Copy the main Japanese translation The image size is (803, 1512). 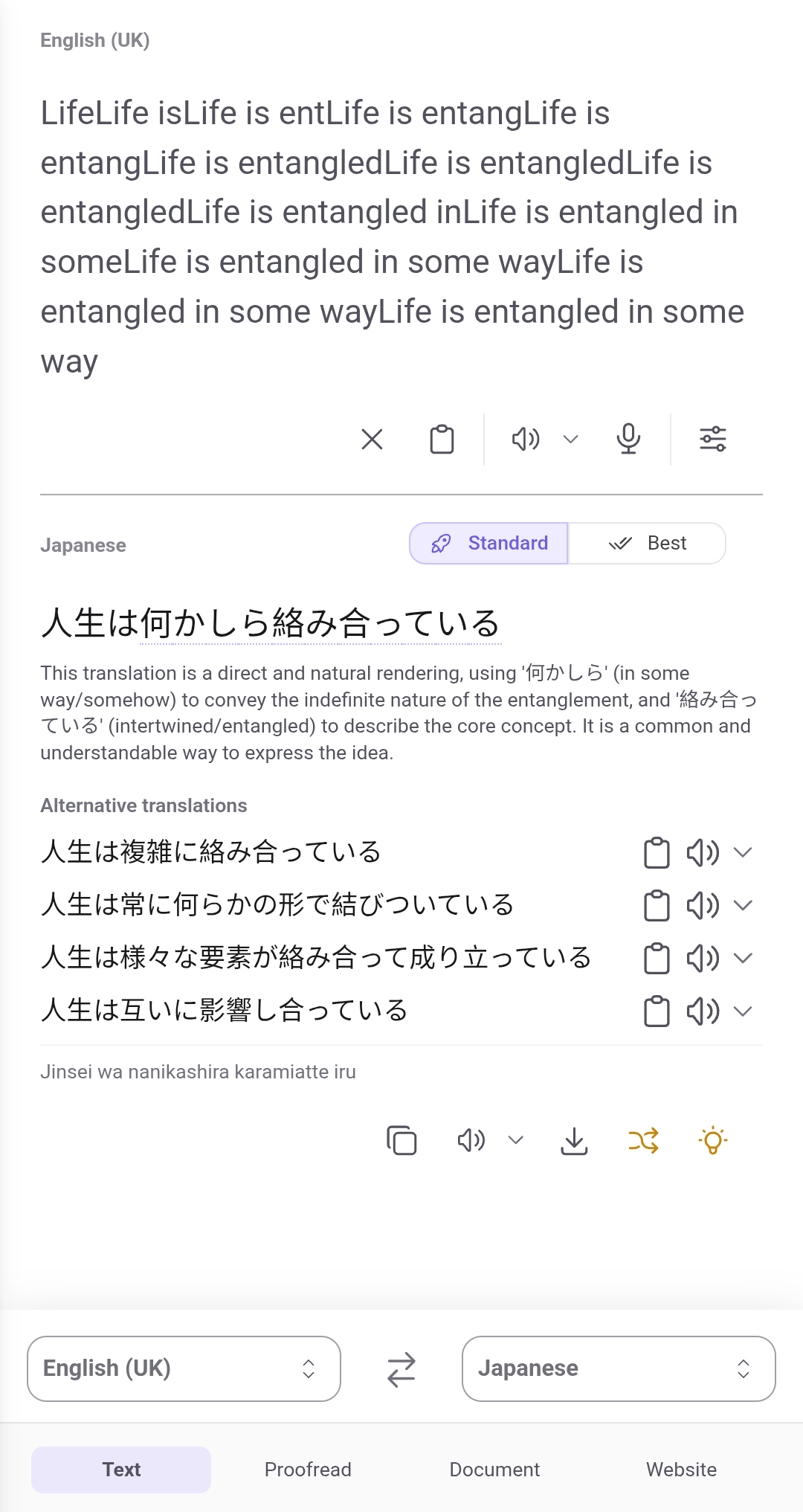click(401, 1140)
